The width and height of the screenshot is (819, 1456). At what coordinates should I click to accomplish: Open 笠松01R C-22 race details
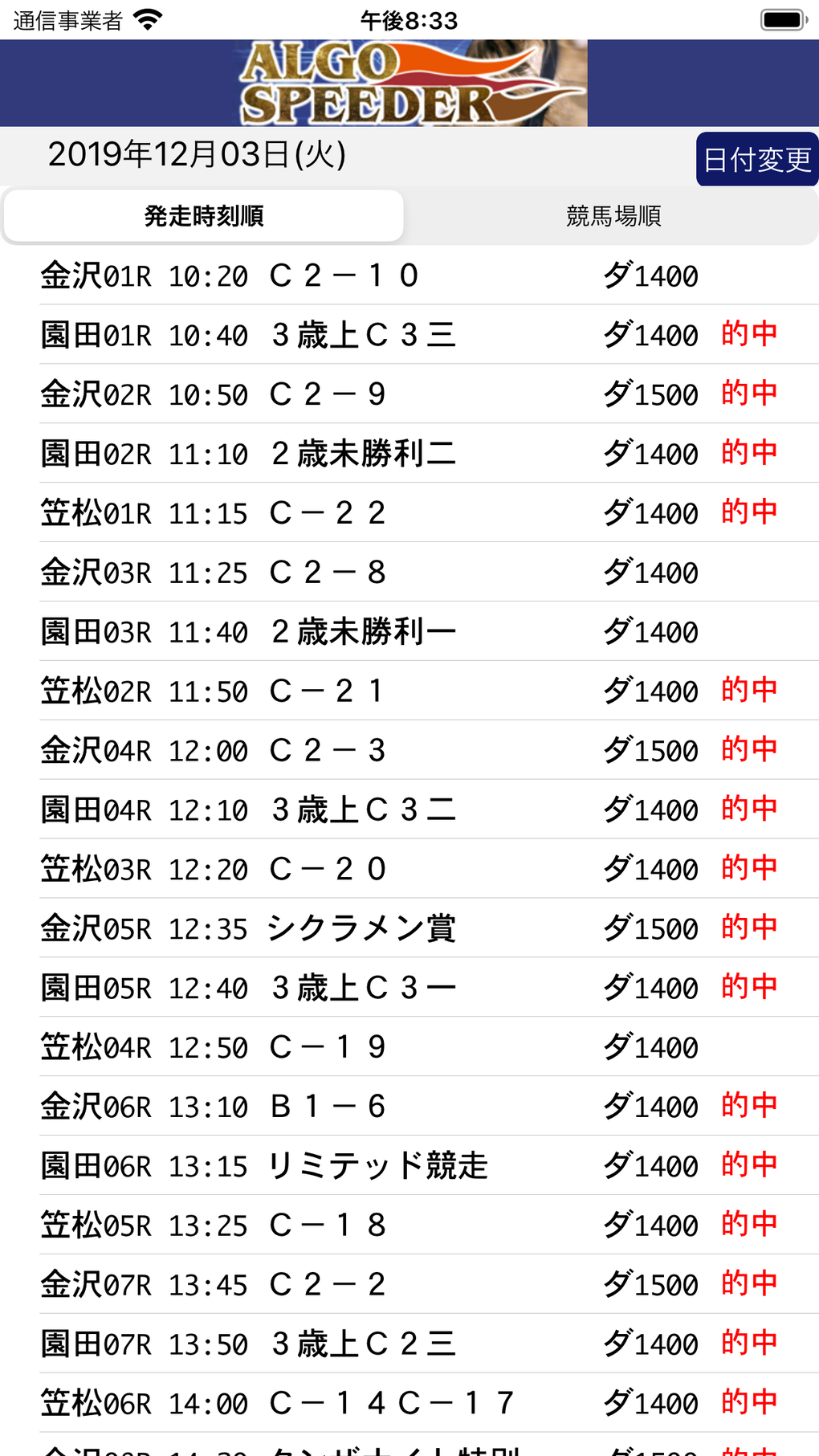tap(409, 513)
